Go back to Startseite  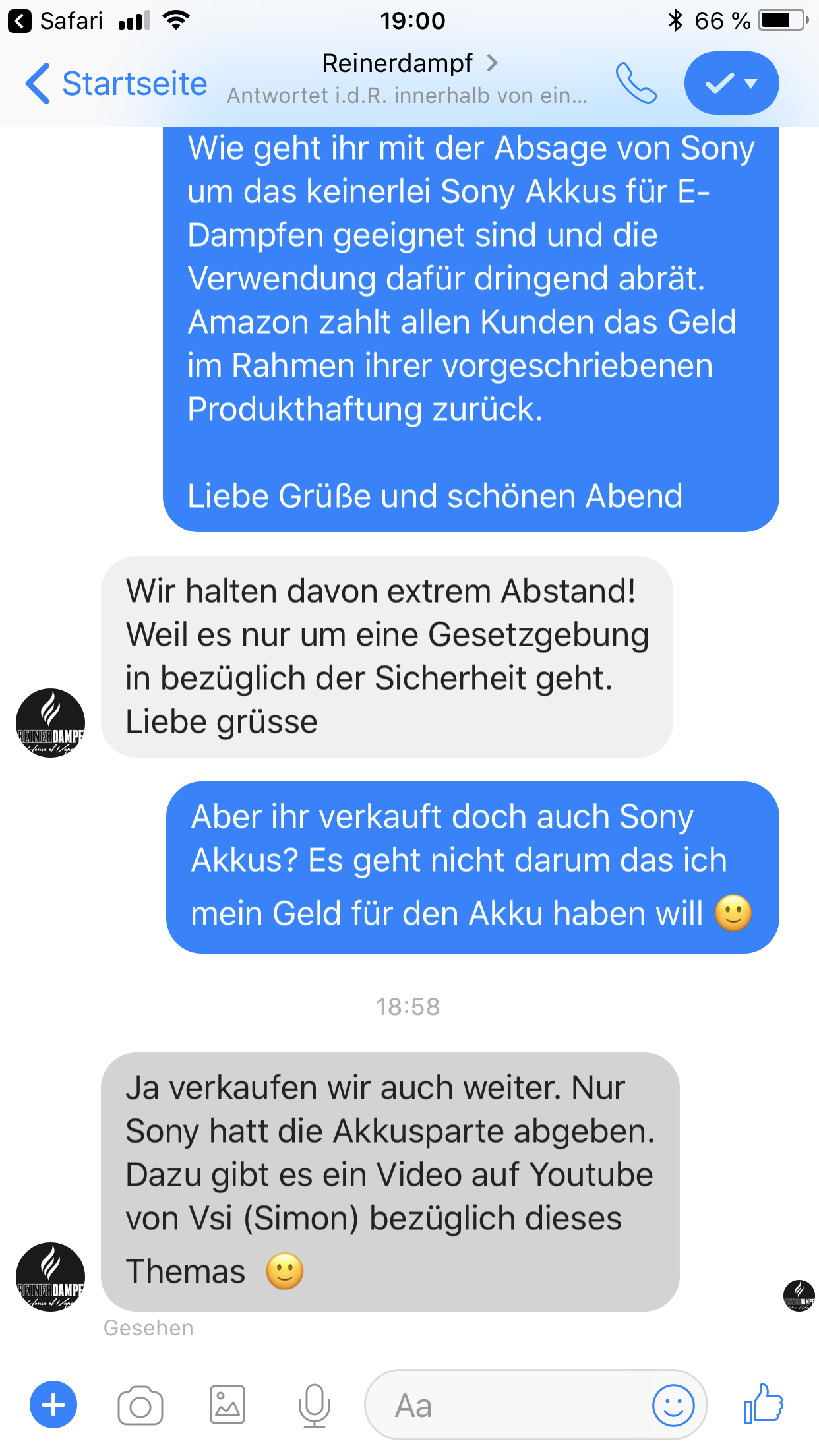pos(116,84)
